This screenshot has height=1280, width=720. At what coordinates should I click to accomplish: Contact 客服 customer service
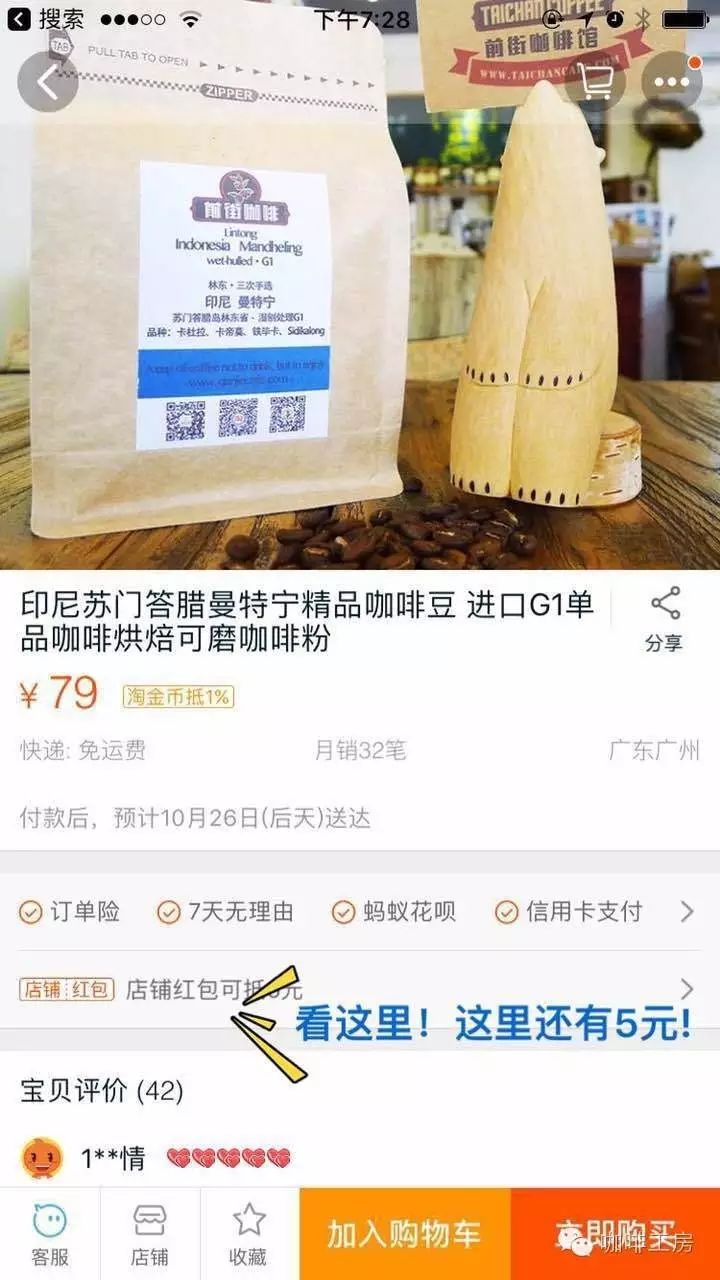click(50, 1234)
